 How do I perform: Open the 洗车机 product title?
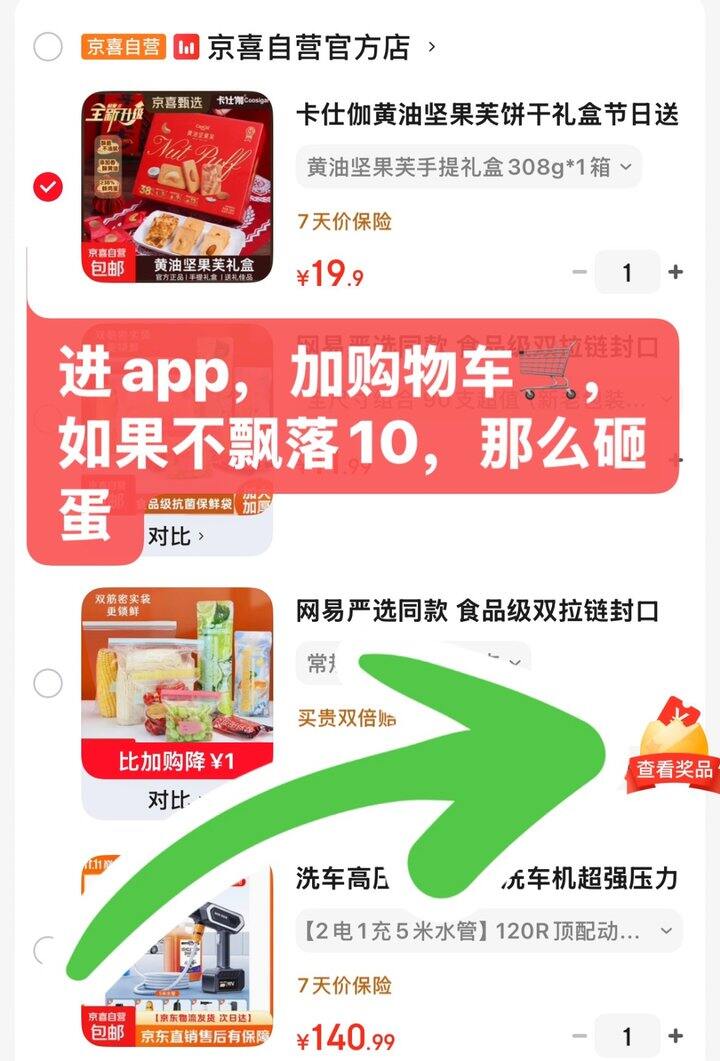pyautogui.click(x=488, y=879)
